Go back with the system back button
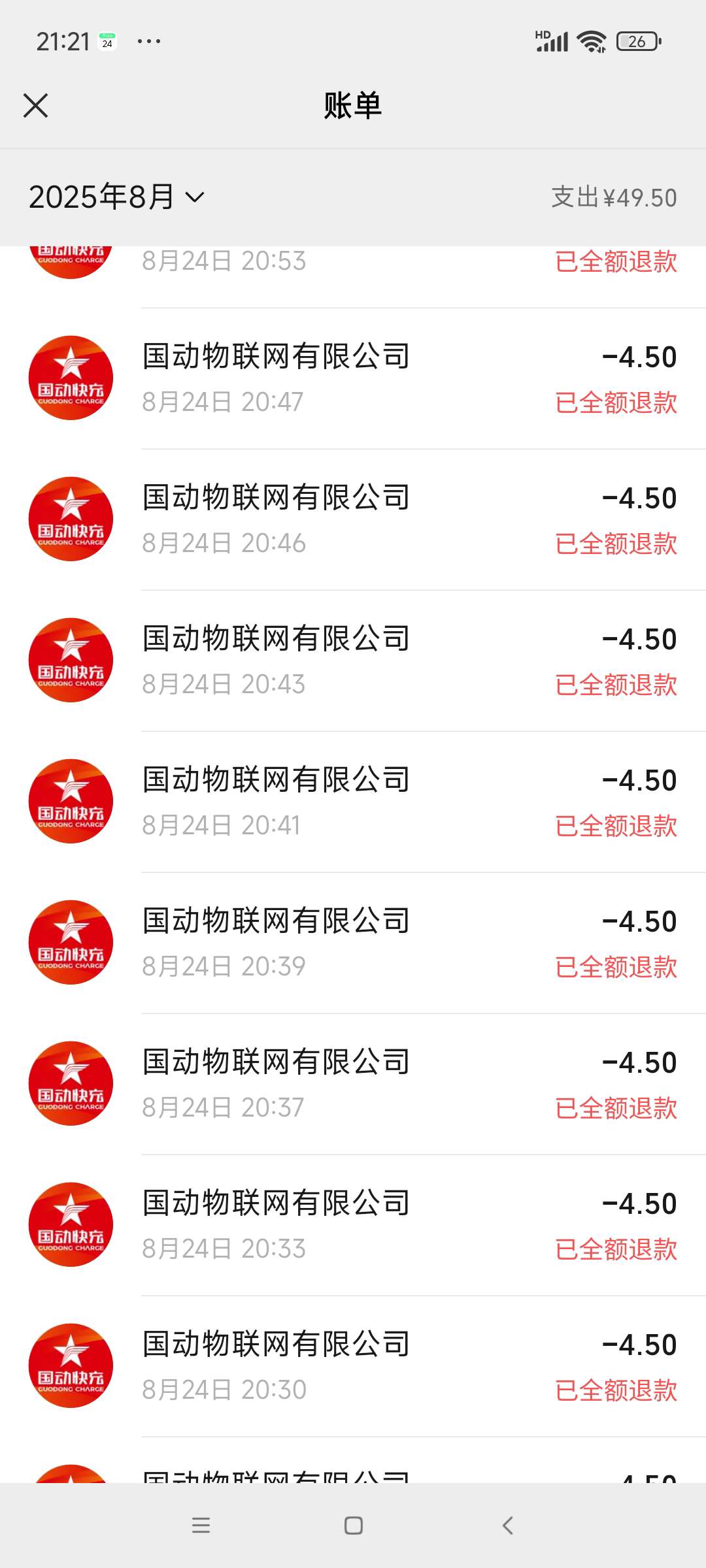The width and height of the screenshot is (706, 1568). pos(507,1526)
